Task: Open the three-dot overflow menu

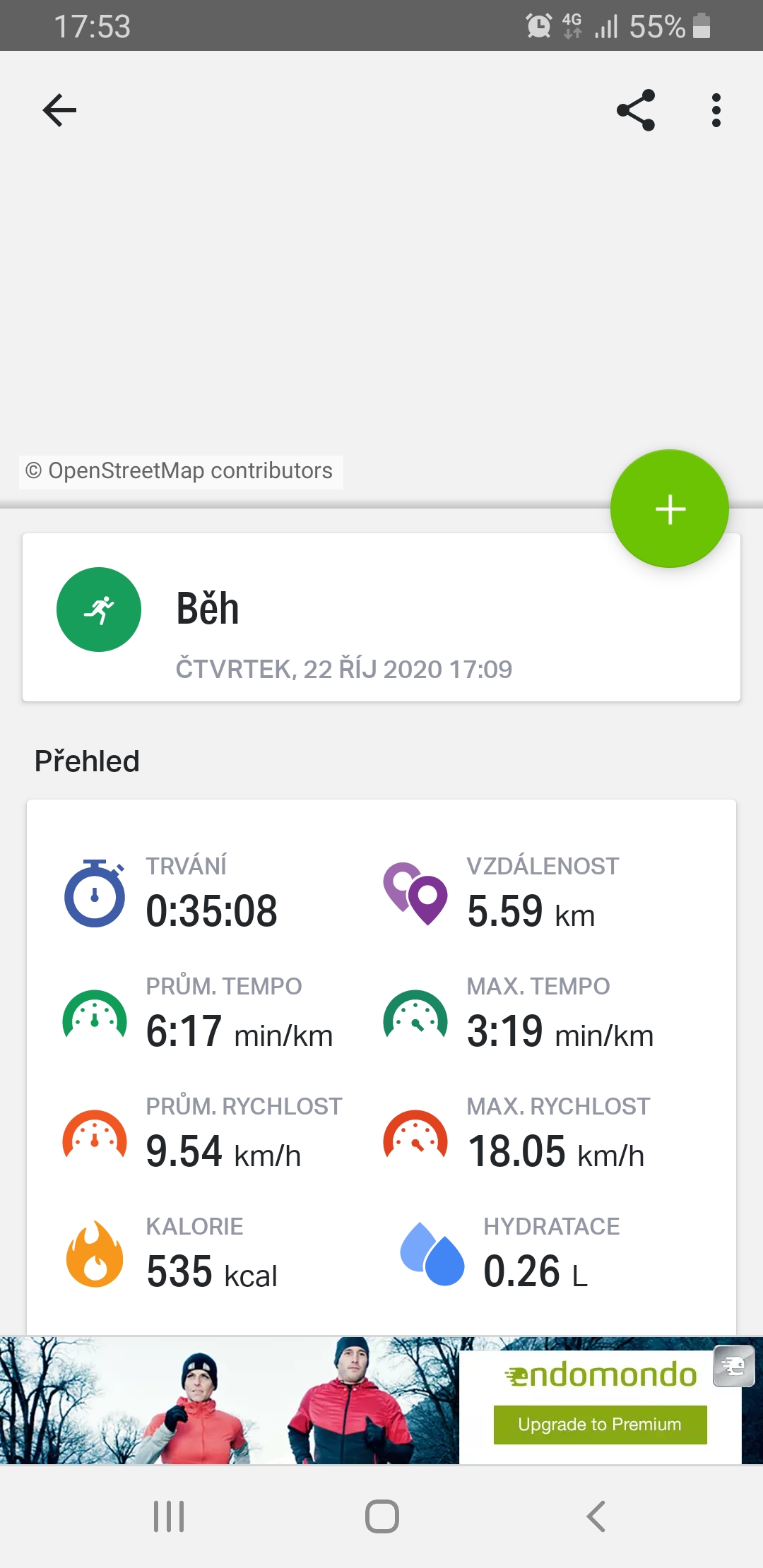Action: tap(716, 110)
